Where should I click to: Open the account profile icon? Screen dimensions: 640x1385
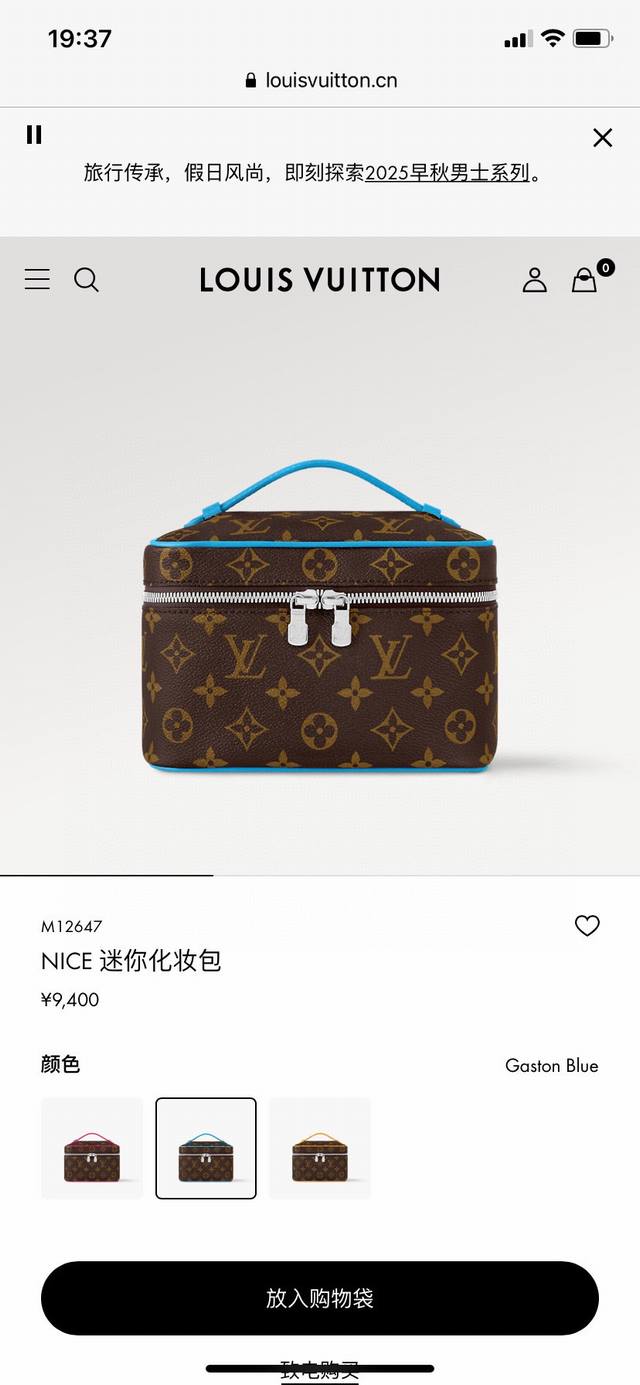[x=535, y=280]
